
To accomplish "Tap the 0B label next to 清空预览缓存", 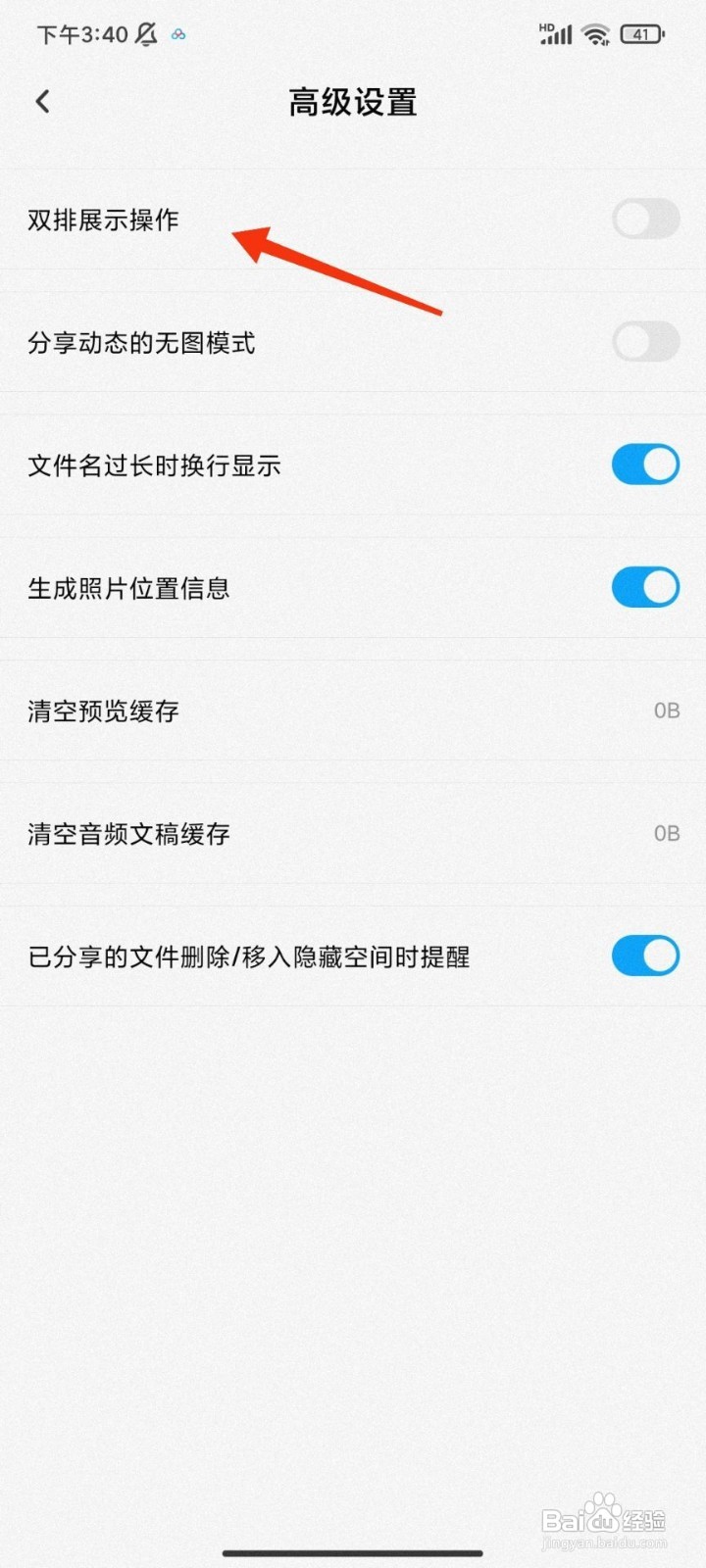I will (x=668, y=711).
